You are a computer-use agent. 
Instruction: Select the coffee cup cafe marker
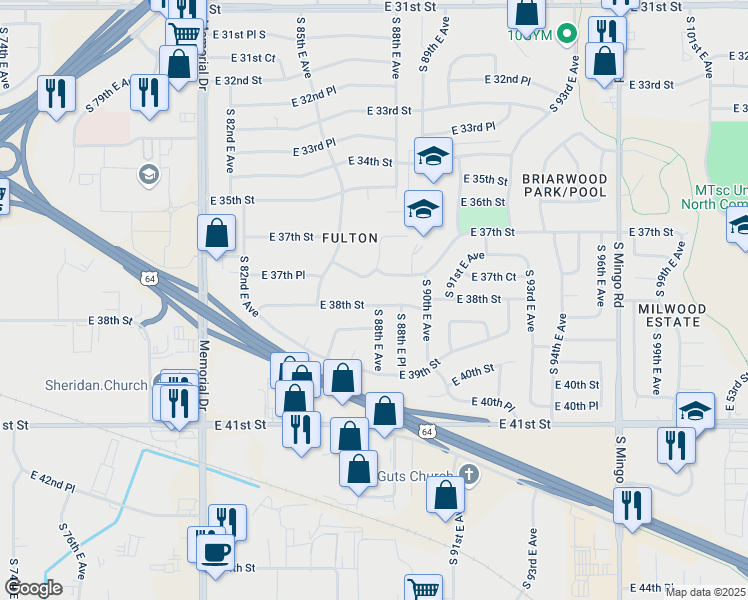pos(216,550)
